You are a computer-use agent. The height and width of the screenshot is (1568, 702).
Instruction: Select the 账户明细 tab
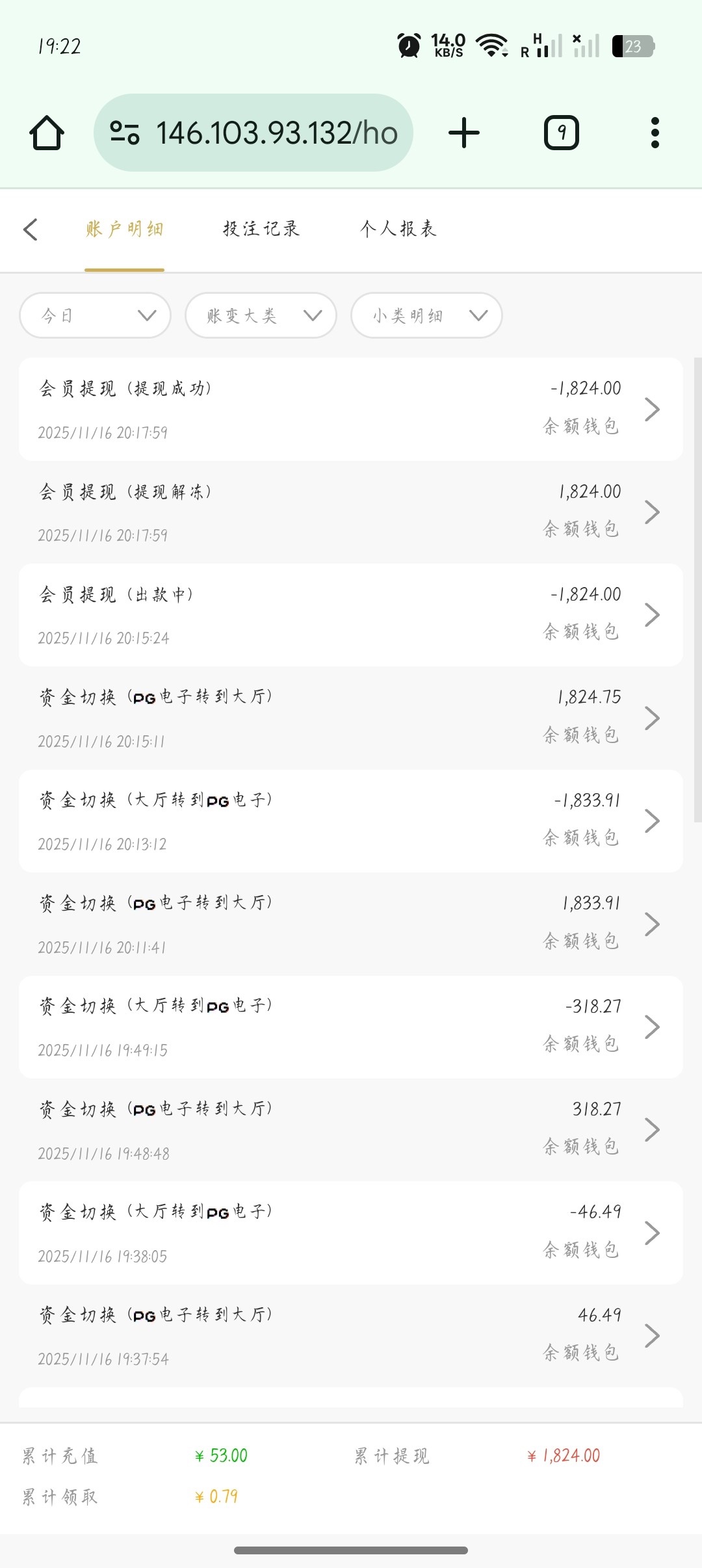click(x=124, y=229)
